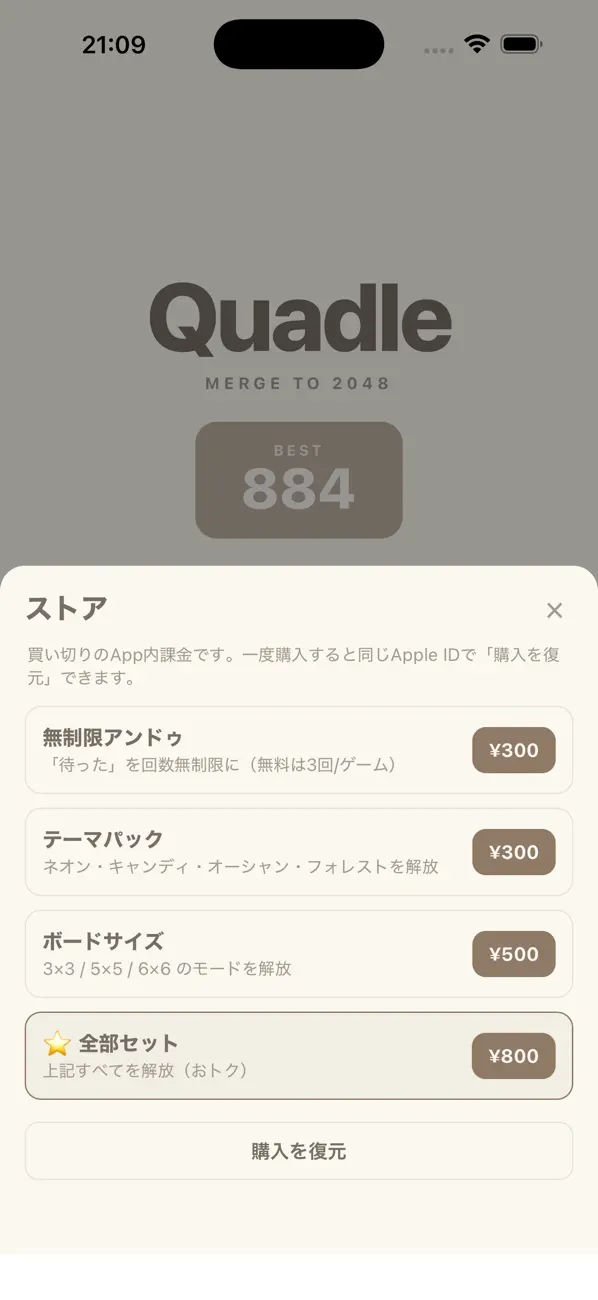Close the ストア sheet

(555, 610)
